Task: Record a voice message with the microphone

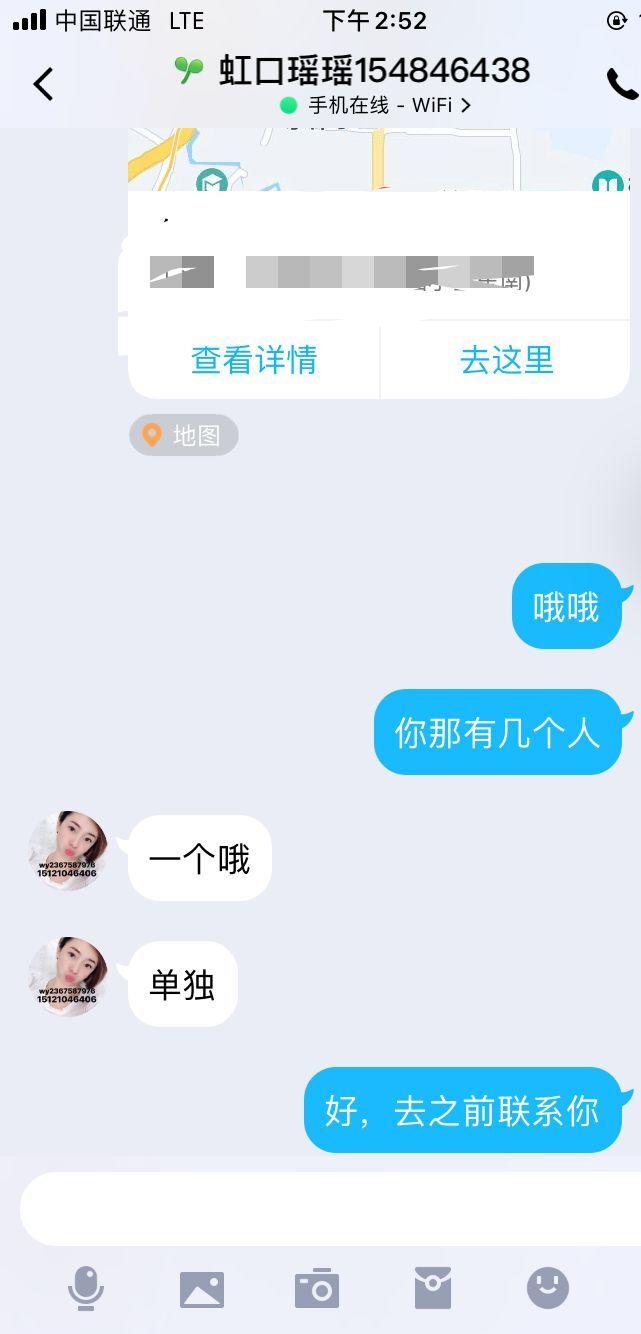Action: (x=86, y=1288)
